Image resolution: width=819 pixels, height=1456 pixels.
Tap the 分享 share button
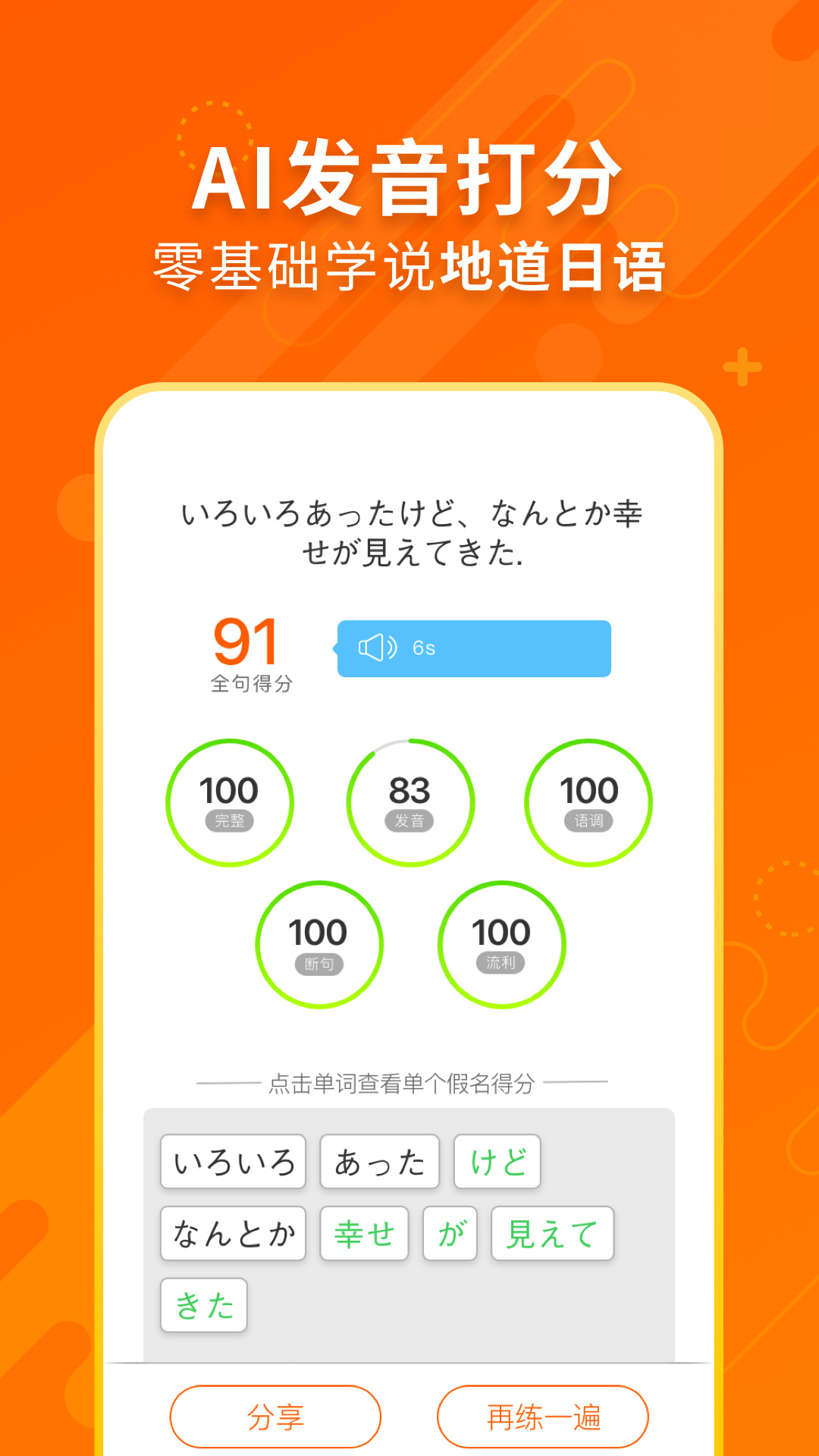pyautogui.click(x=276, y=1415)
